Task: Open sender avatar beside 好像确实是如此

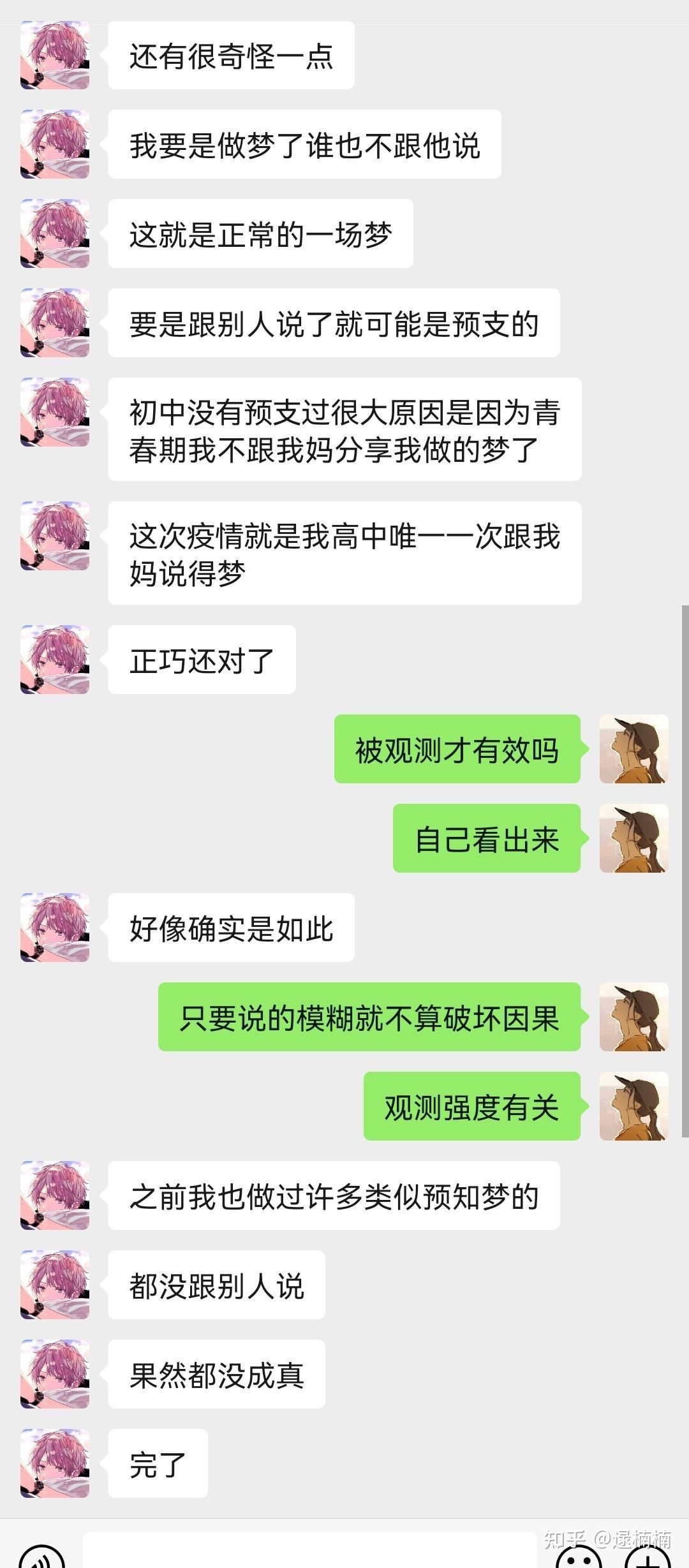Action: [x=55, y=928]
